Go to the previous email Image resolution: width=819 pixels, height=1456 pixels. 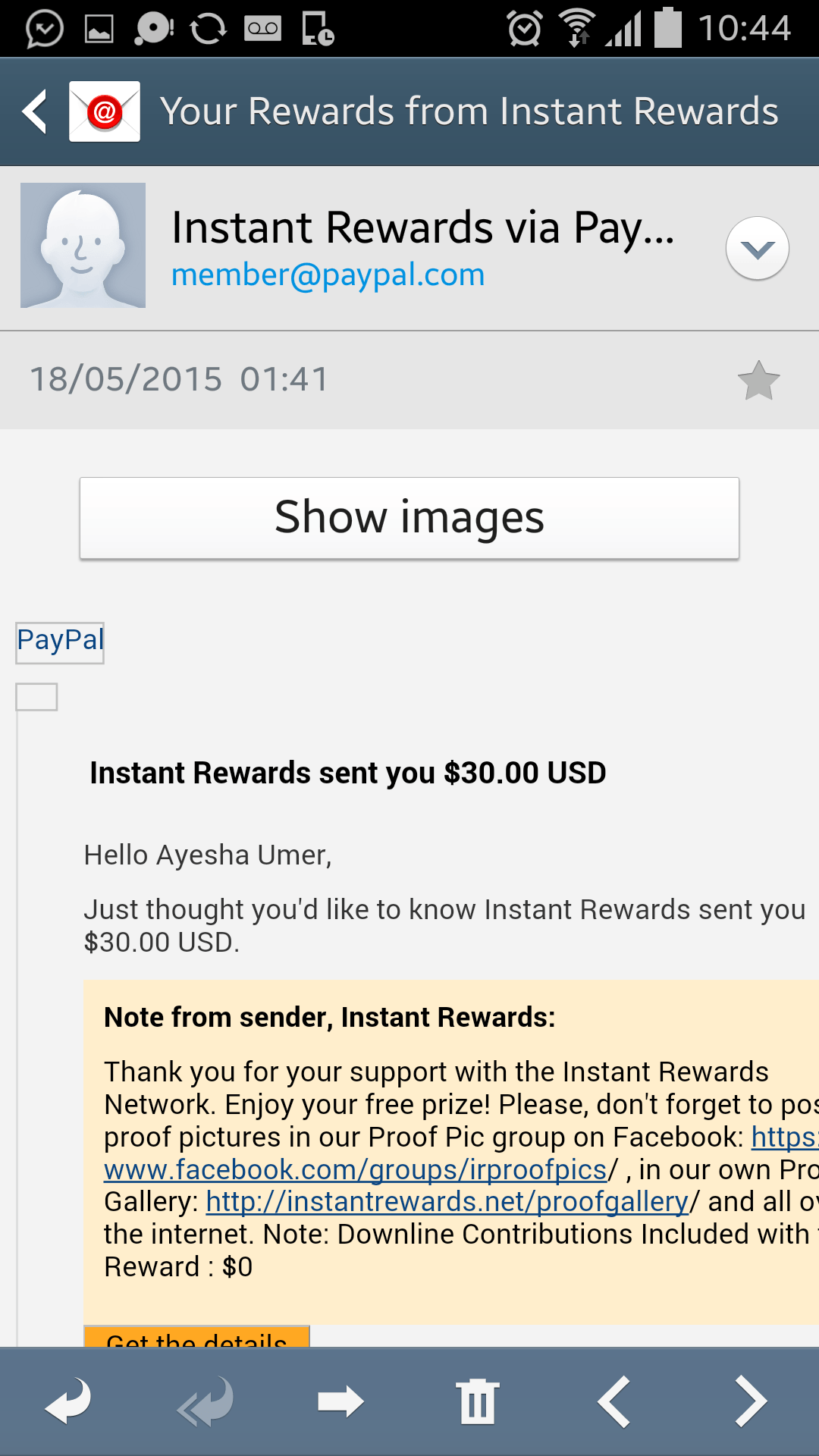614,1401
